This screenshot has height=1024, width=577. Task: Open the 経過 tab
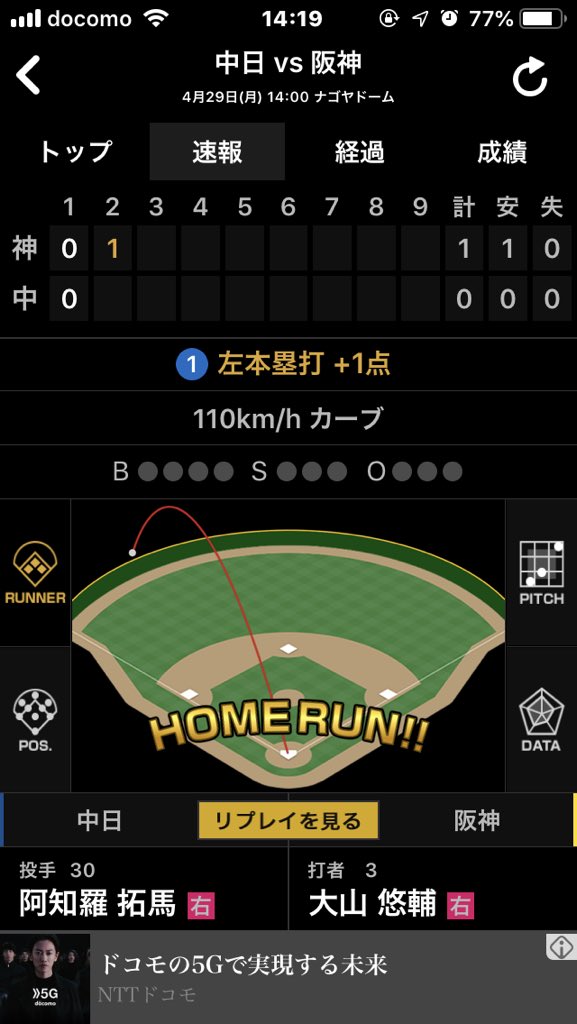[359, 152]
